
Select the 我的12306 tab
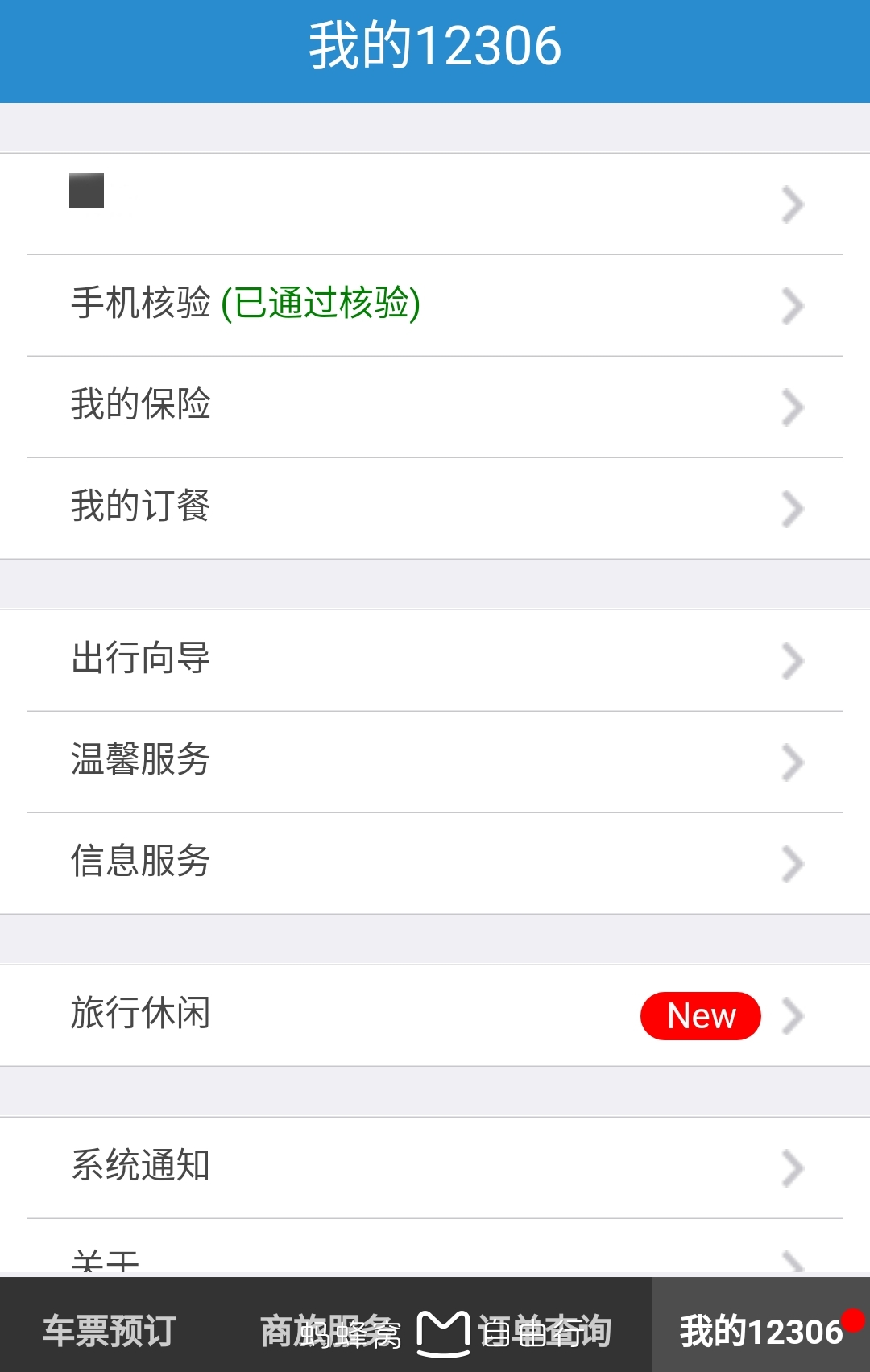point(761,1330)
